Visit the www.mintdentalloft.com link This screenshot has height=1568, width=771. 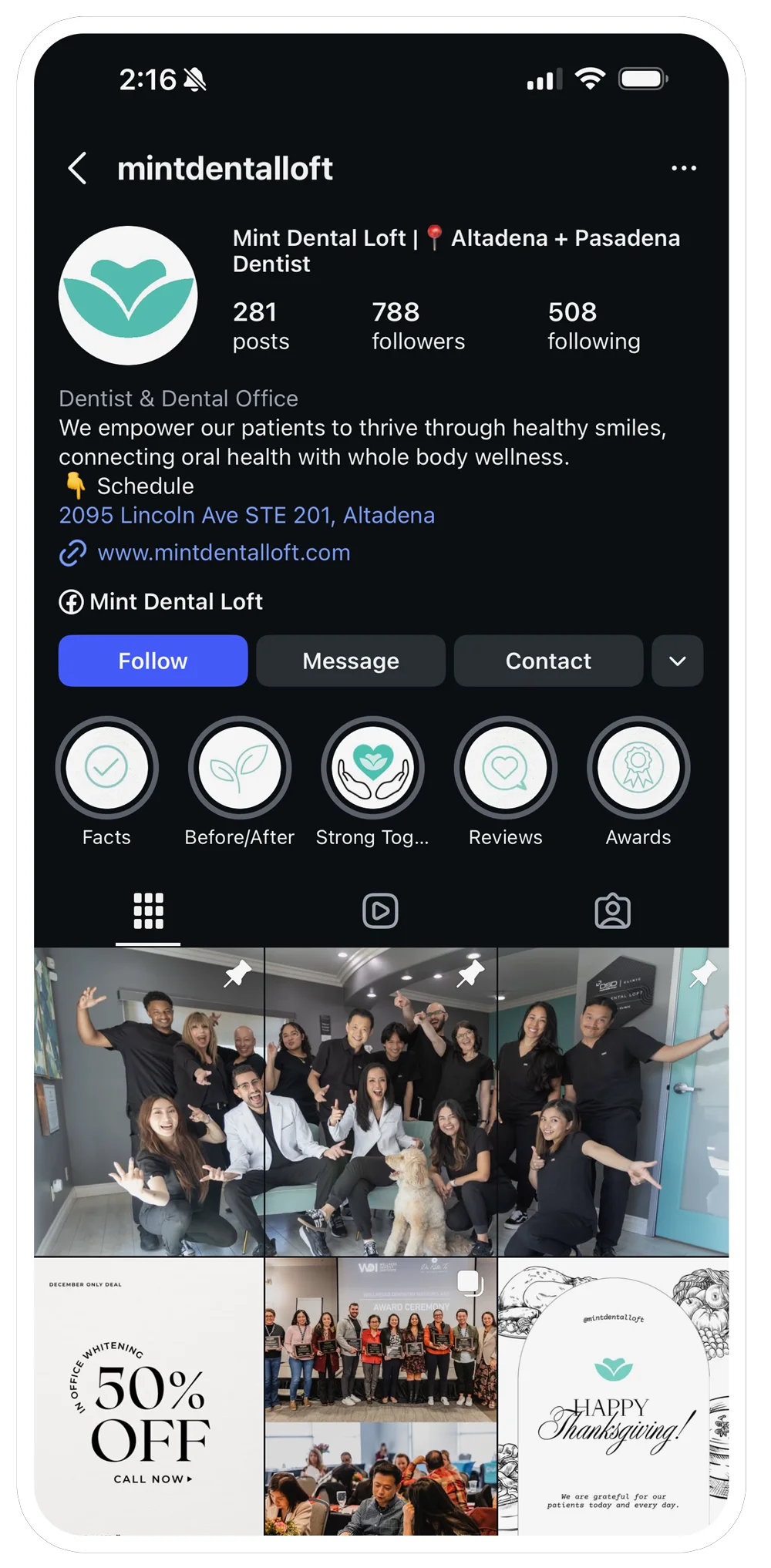pos(224,553)
